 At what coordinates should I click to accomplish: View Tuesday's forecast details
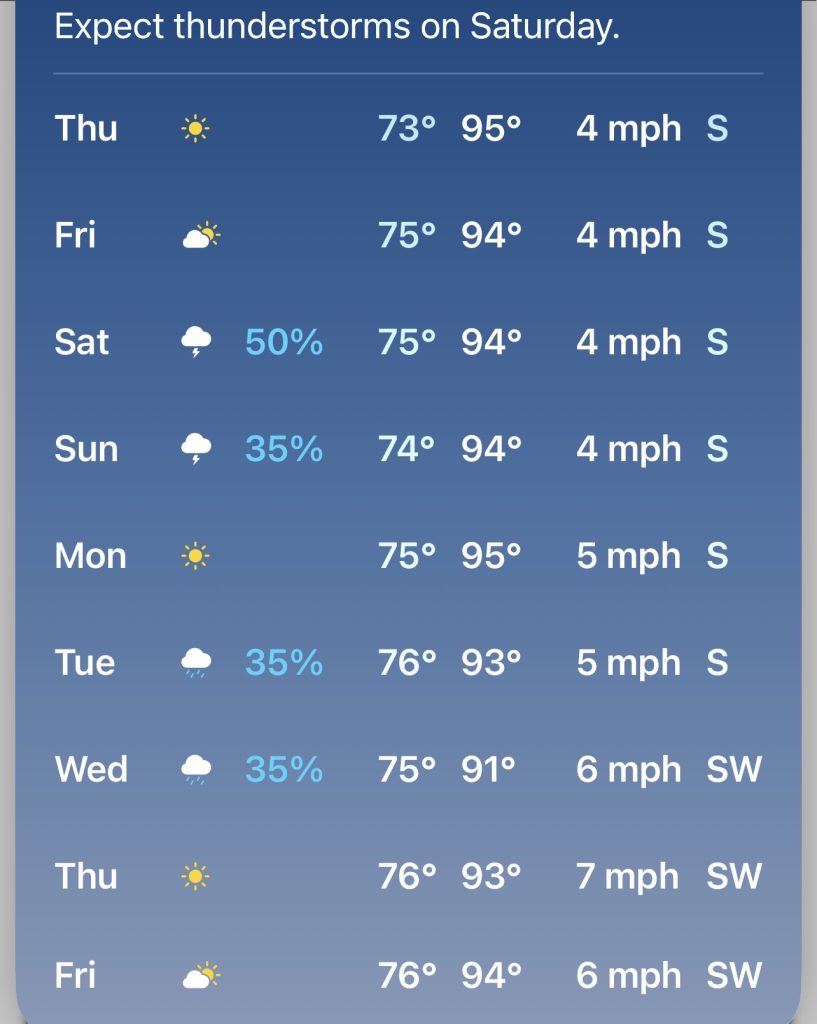pos(408,663)
